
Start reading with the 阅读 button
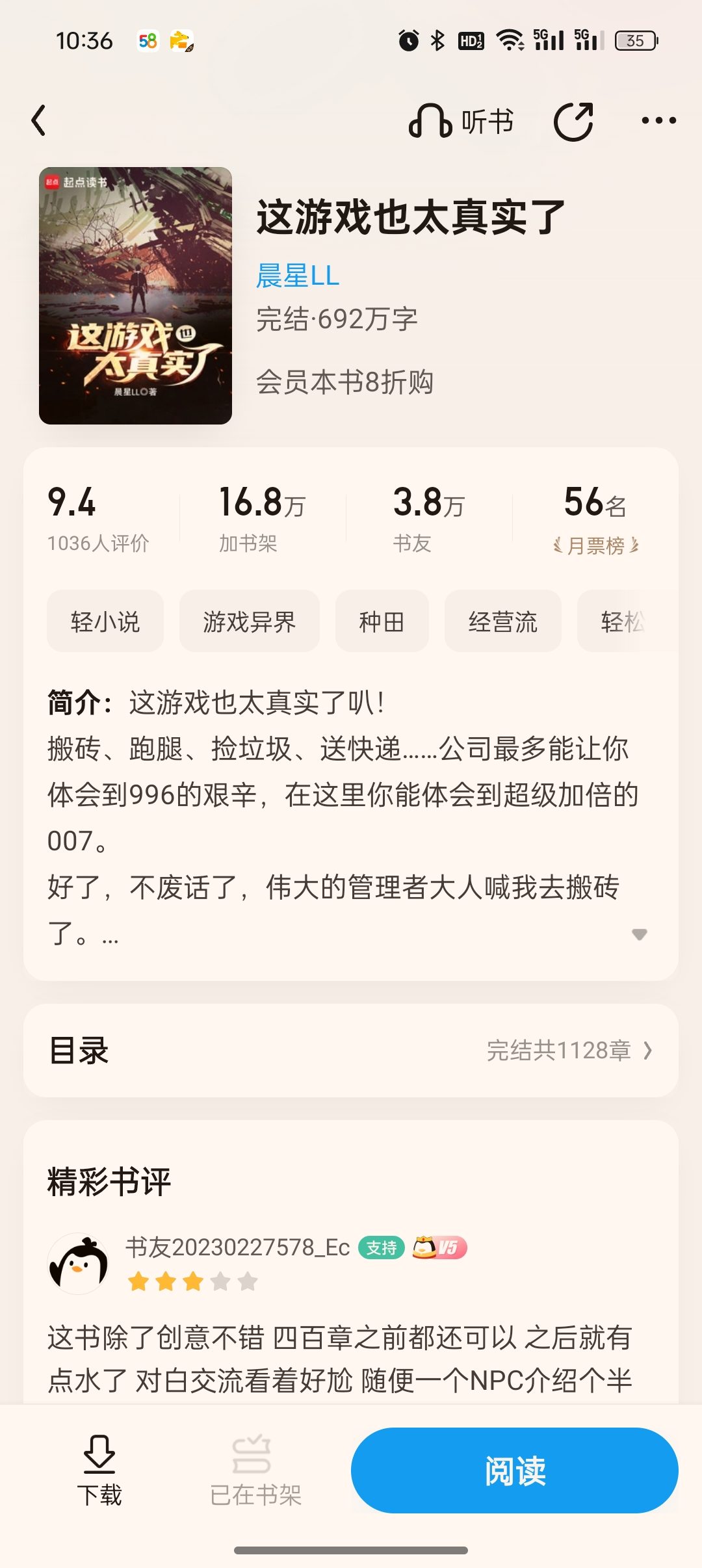(x=514, y=1470)
